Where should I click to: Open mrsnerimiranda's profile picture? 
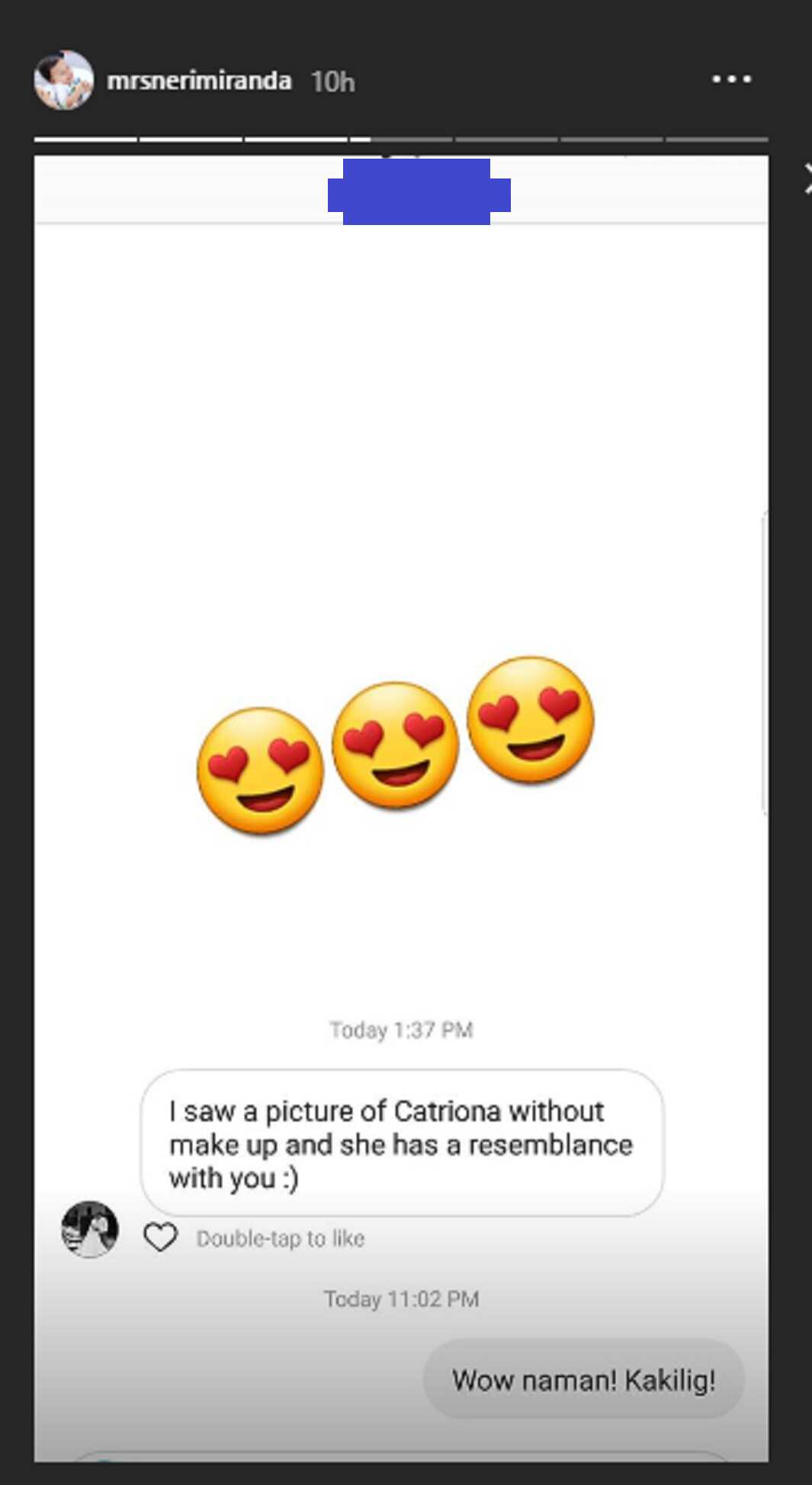tap(64, 80)
